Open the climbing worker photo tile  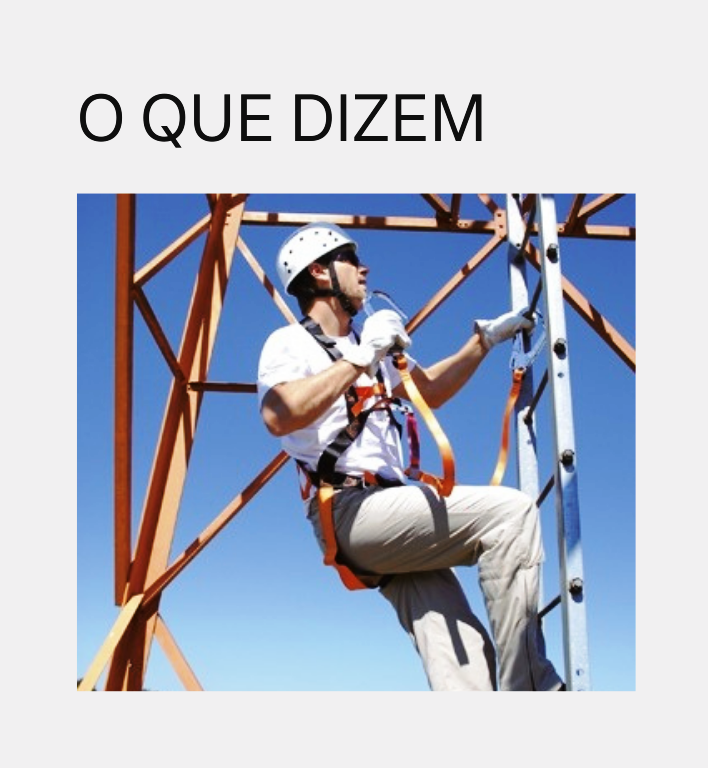click(356, 442)
